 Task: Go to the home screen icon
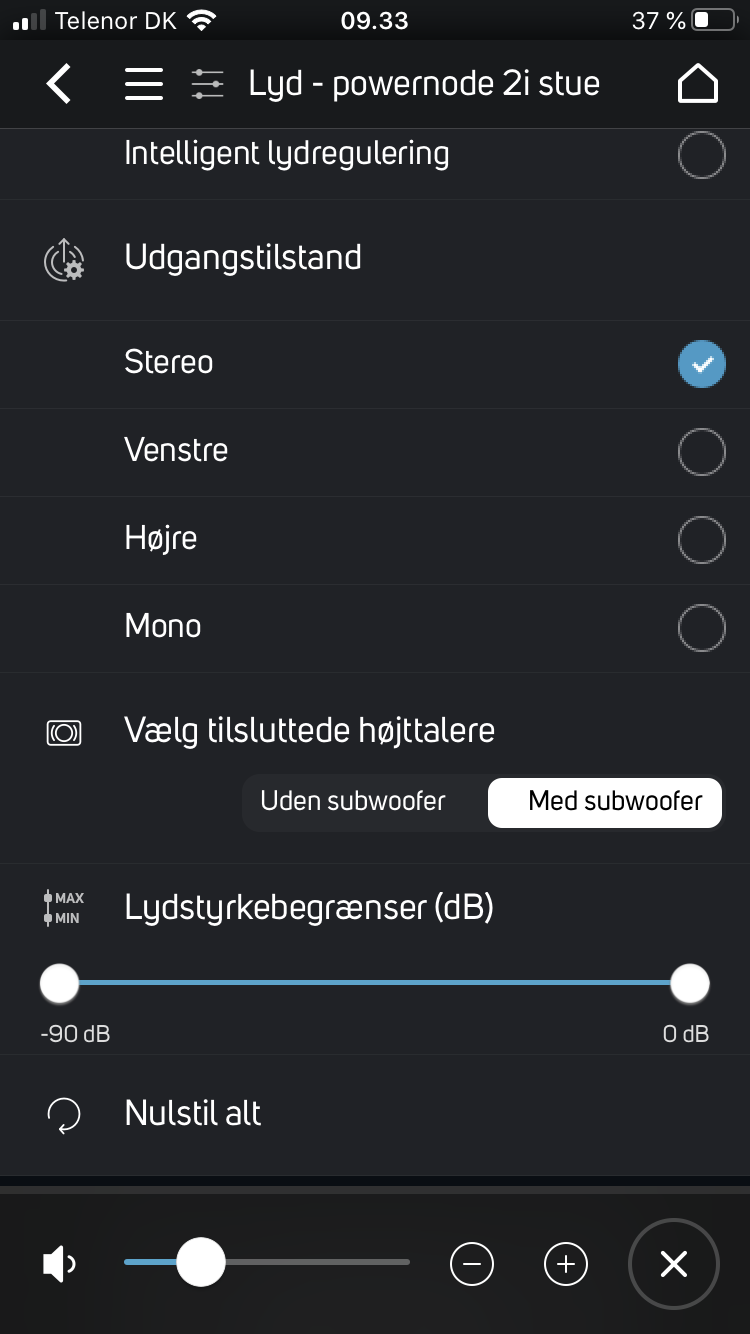(x=698, y=83)
